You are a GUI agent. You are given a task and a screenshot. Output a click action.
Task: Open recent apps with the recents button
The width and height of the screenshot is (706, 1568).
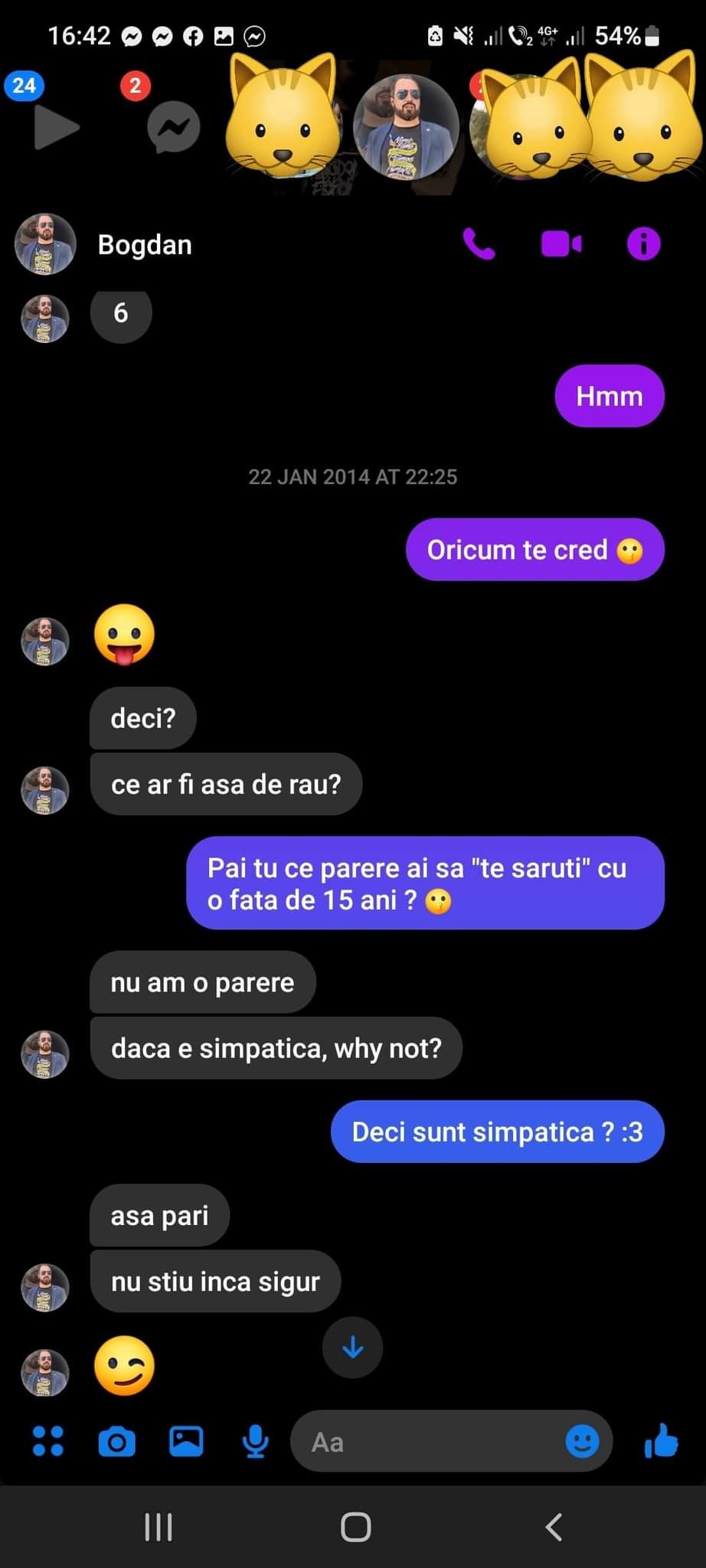pos(158,1527)
